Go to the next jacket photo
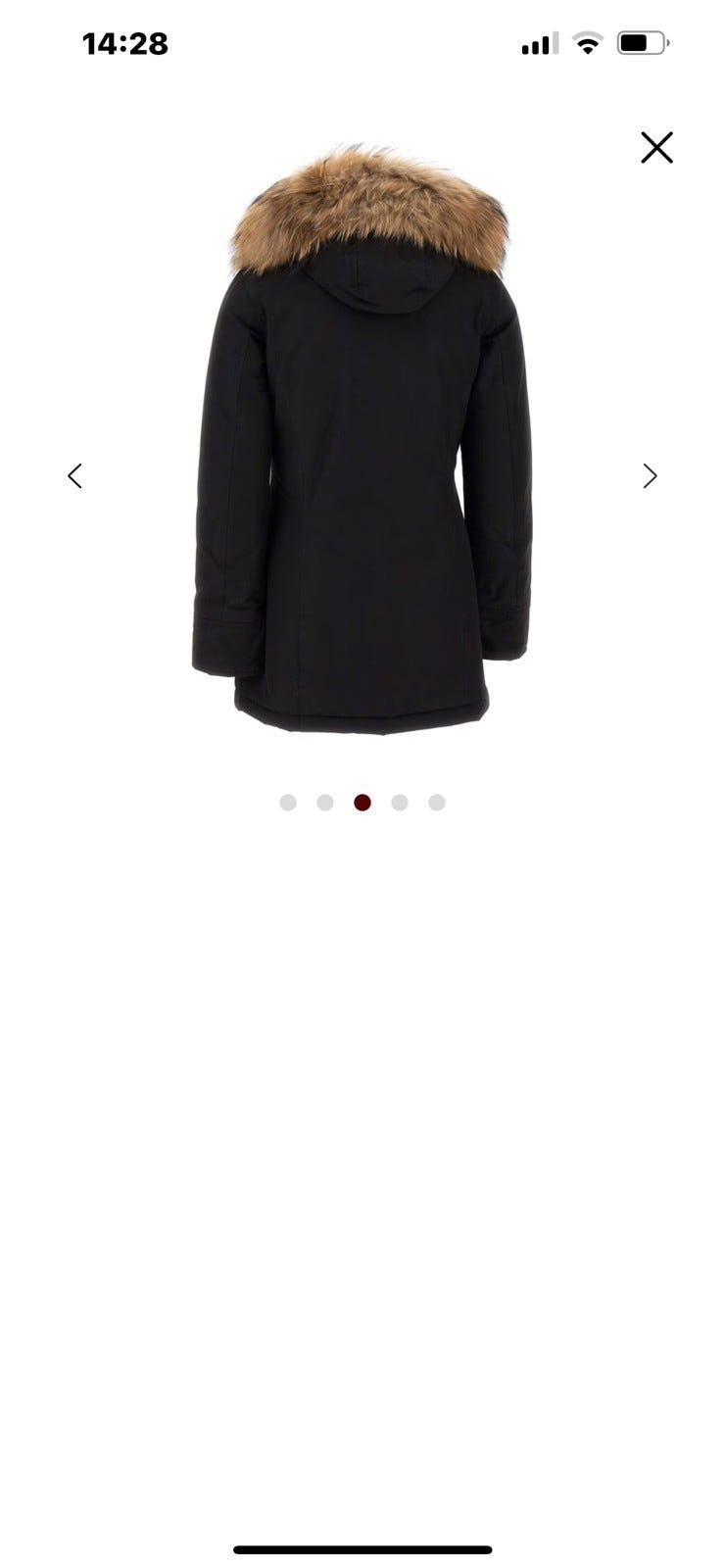725x1568 pixels. pos(650,476)
